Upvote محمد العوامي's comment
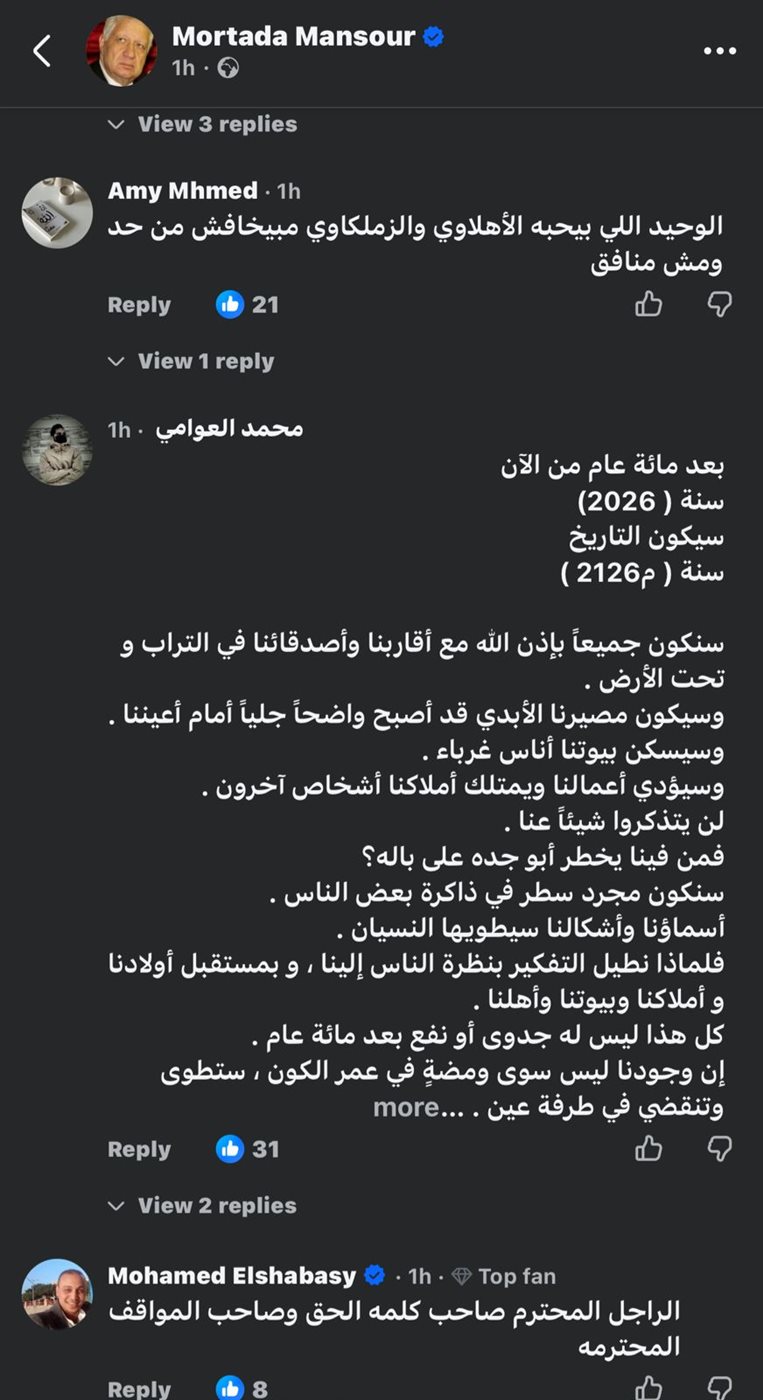Screen dimensions: 763x1400 tap(649, 1150)
